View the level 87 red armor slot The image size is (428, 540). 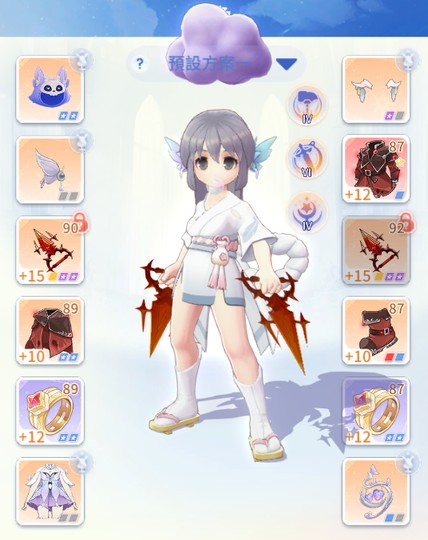[376, 169]
